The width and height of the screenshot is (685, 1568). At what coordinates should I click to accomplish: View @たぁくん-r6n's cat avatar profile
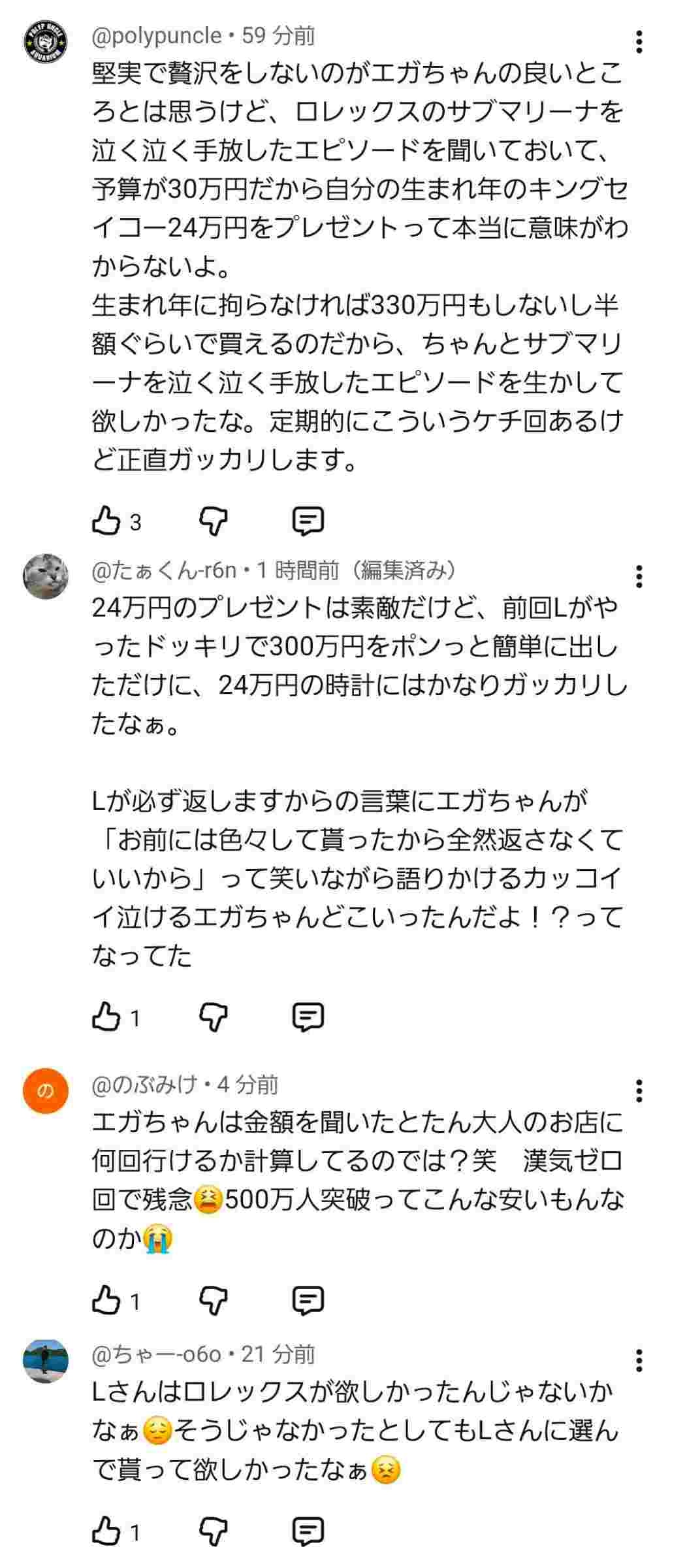46,576
